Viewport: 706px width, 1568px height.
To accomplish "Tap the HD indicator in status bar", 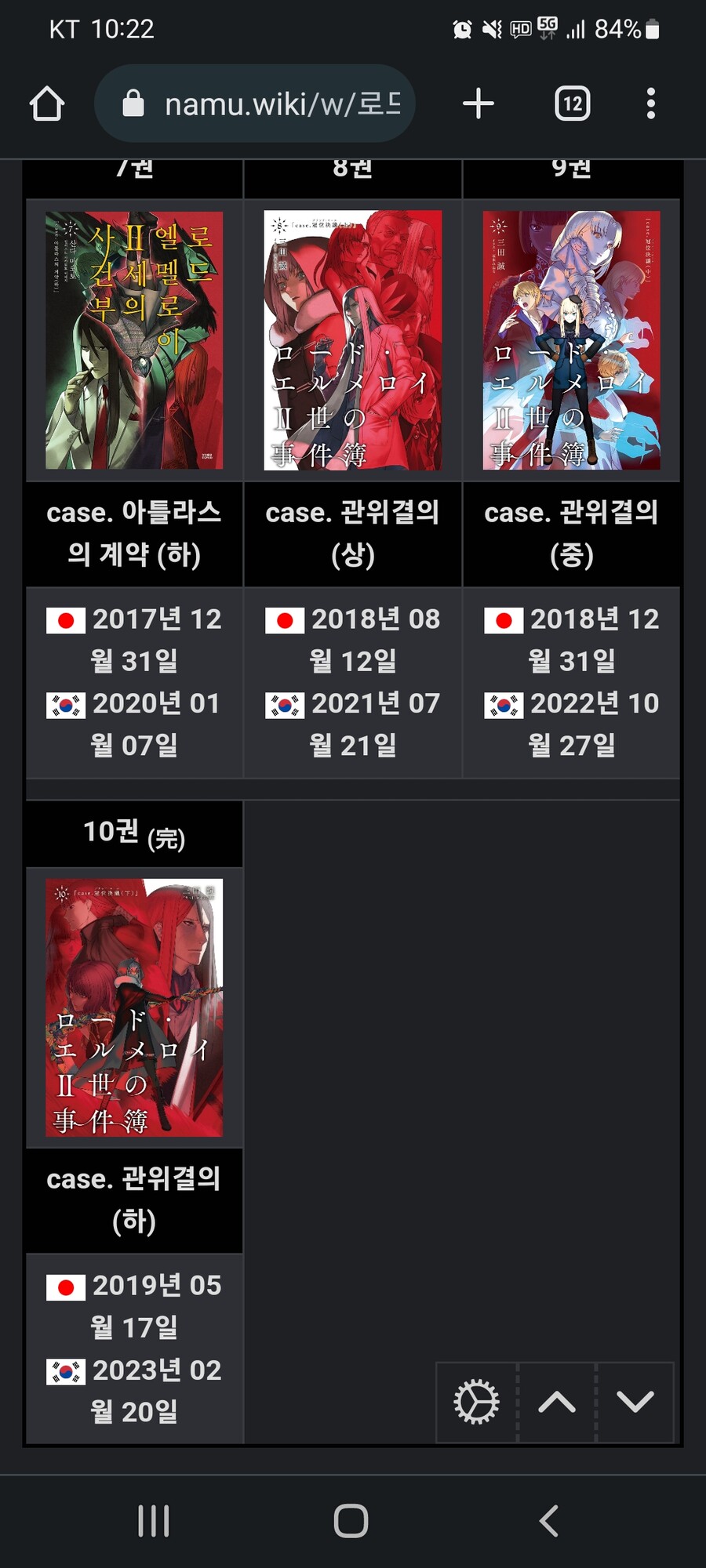I will (x=519, y=29).
